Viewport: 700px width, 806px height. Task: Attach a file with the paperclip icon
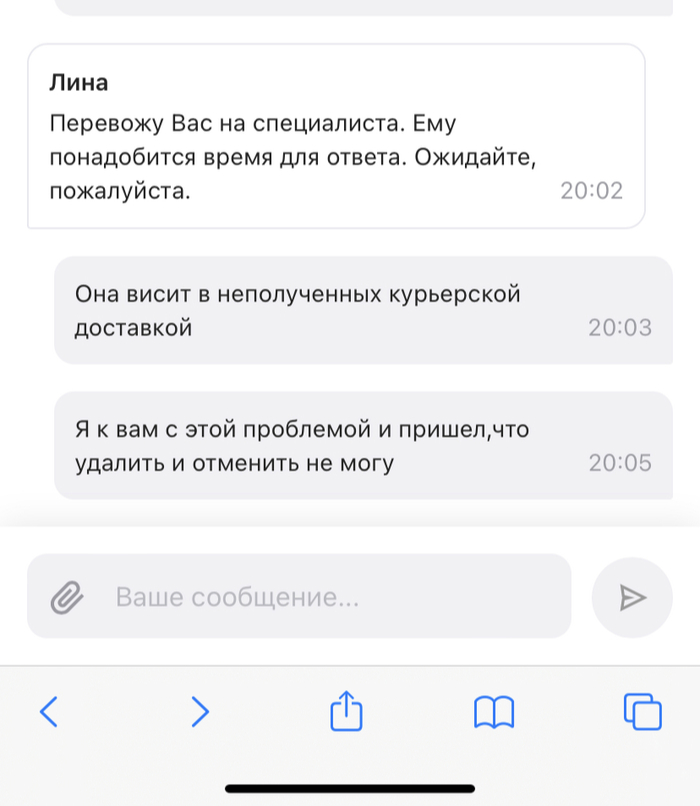coord(66,598)
